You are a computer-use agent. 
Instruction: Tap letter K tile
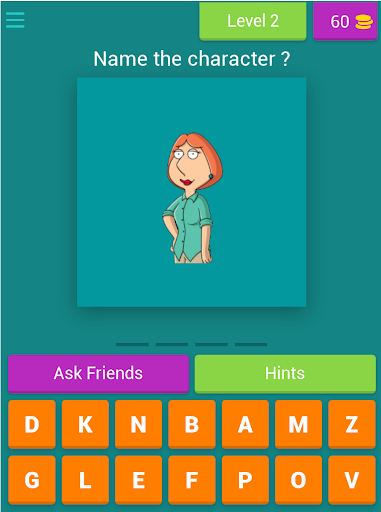pyautogui.click(x=85, y=424)
